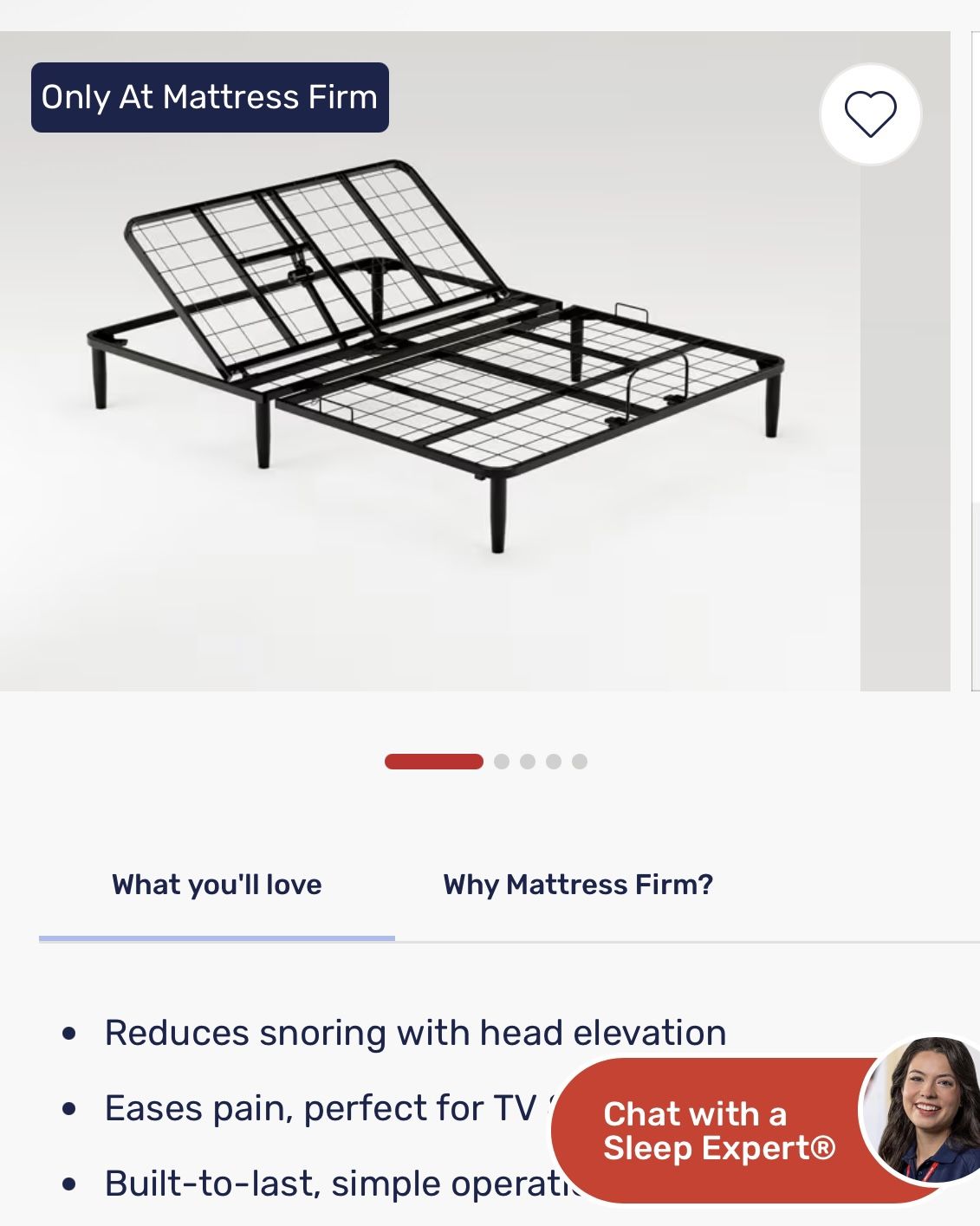This screenshot has width=980, height=1226.
Task: Reveal more product photos using a gray dot
Action: 527,762
